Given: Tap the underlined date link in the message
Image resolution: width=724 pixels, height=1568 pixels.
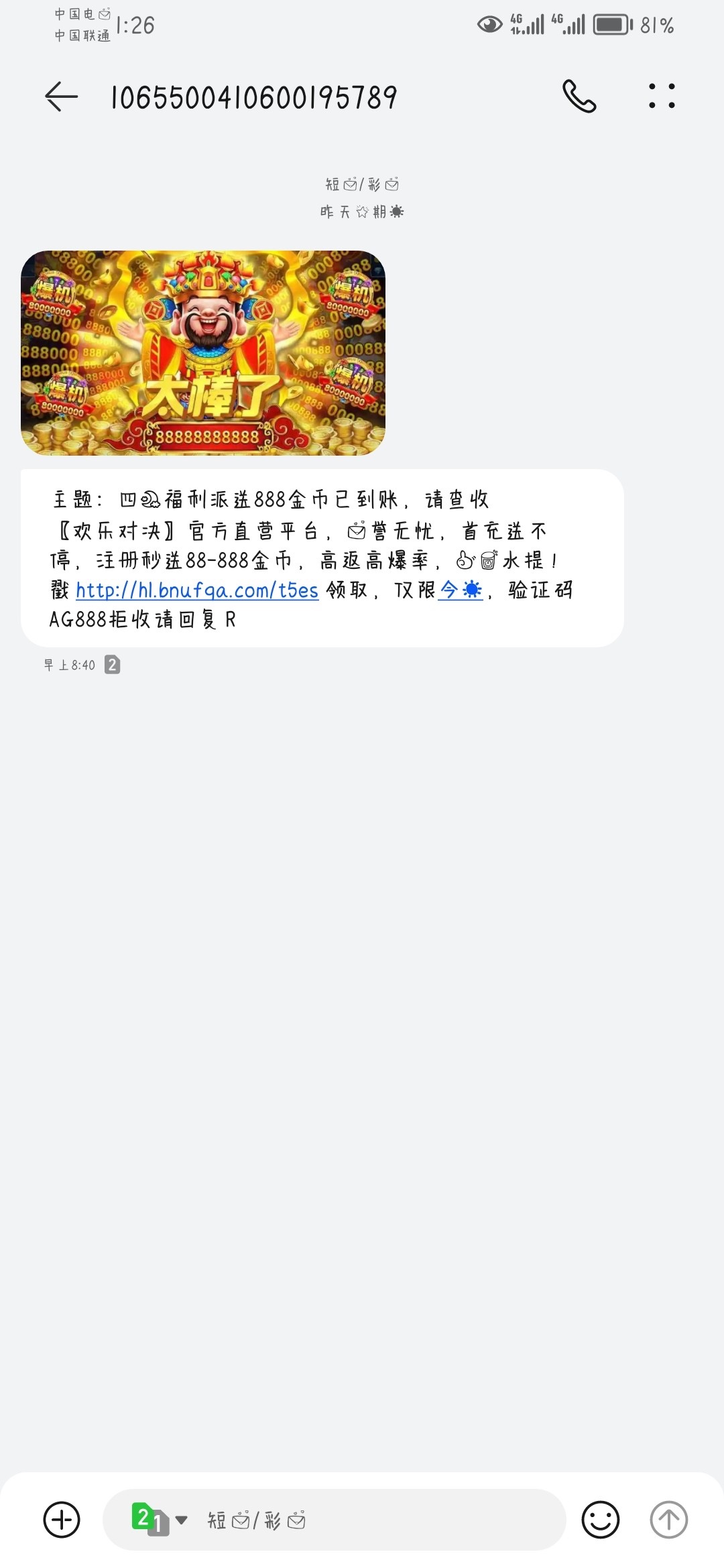Looking at the screenshot, I should coord(461,590).
